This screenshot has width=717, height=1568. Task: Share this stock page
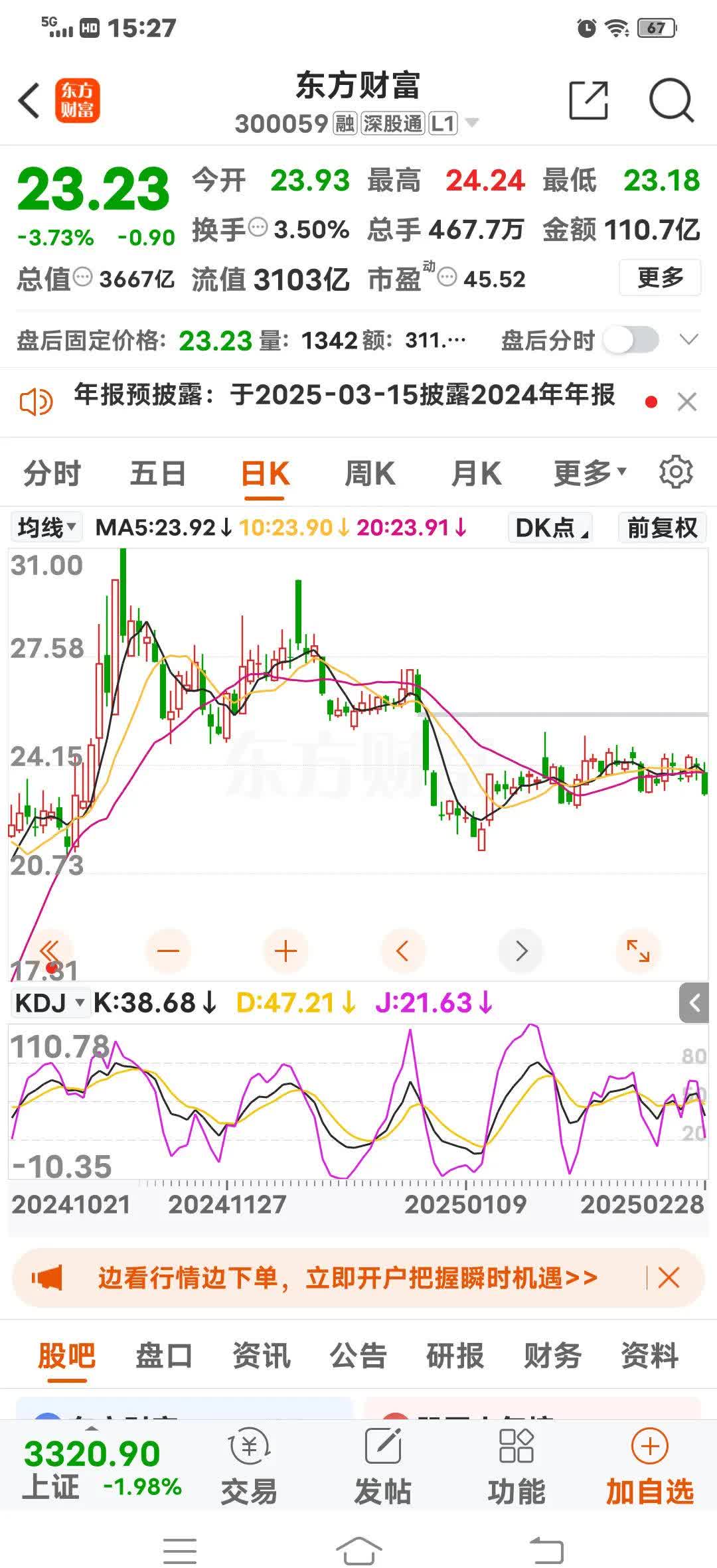pos(589,101)
